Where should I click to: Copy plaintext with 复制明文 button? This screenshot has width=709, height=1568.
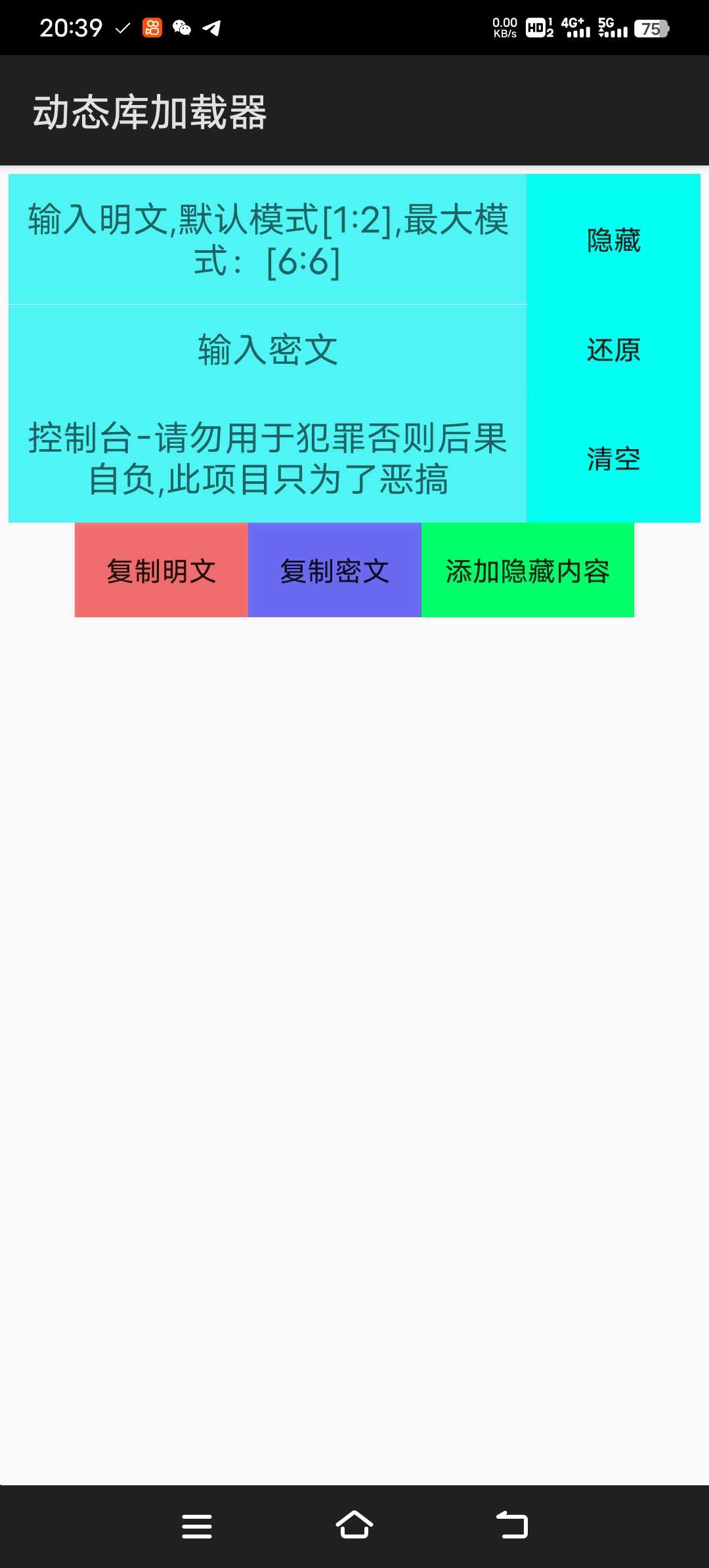coord(161,570)
